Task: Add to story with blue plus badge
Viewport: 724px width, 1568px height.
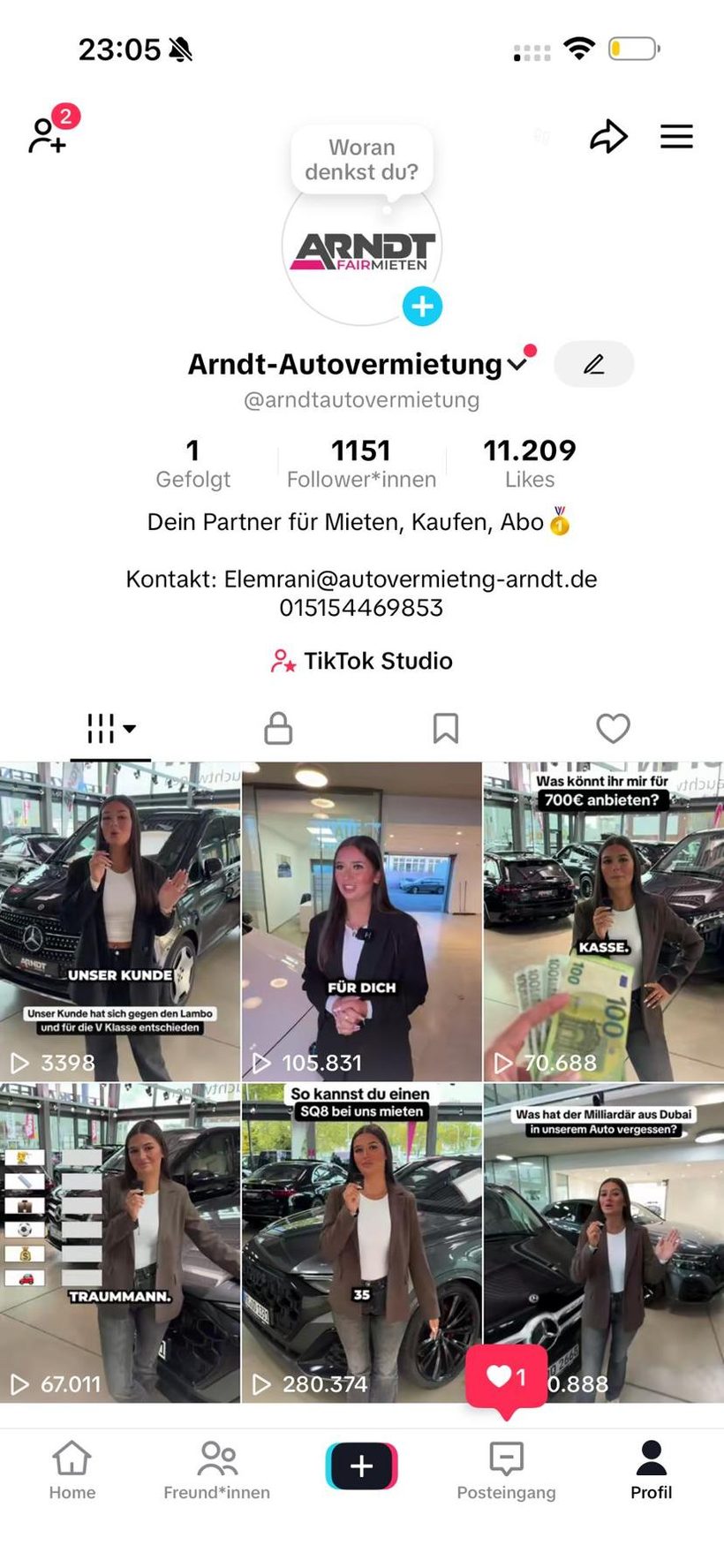Action: point(422,307)
